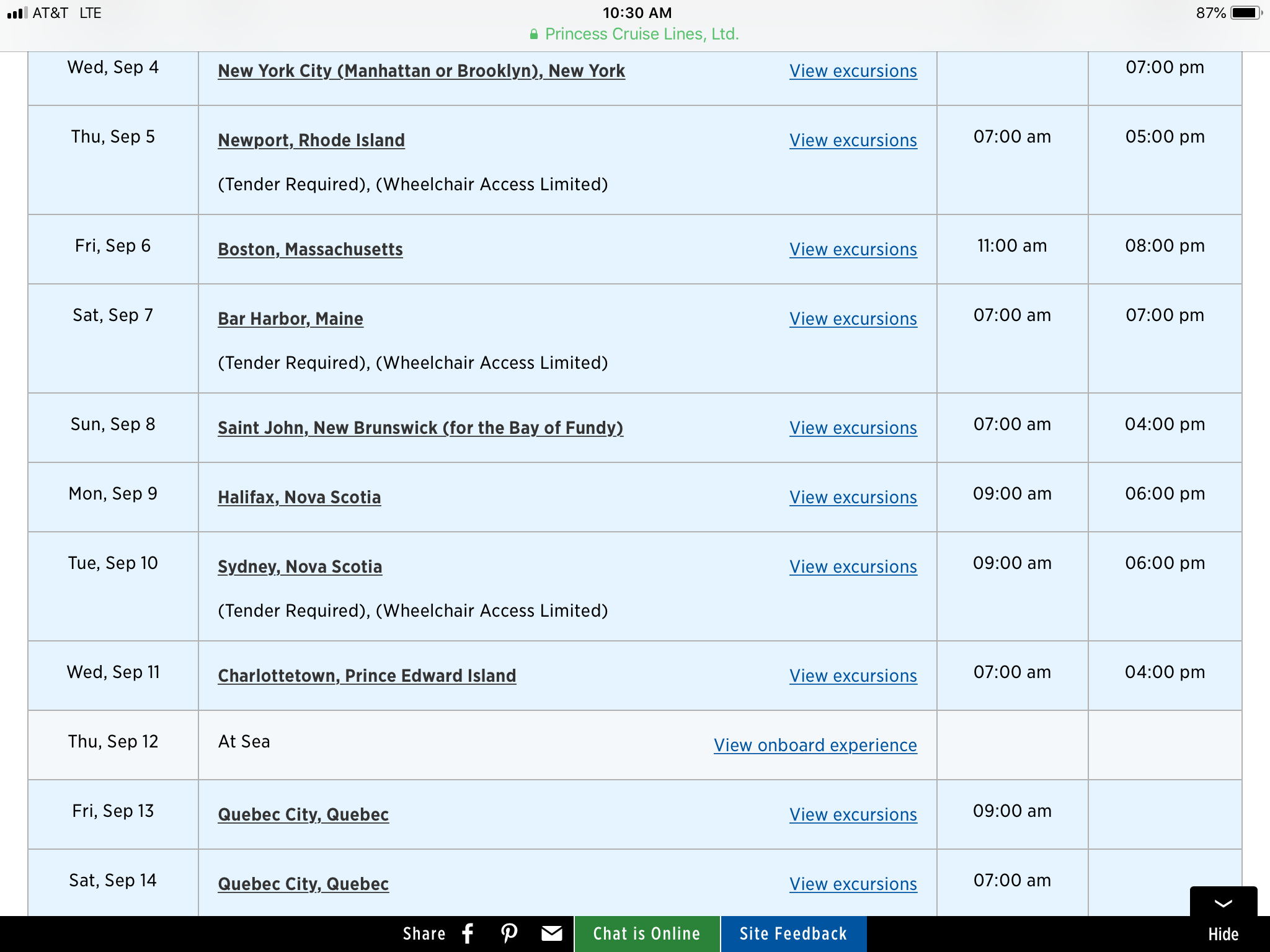View excursions for Boston, Massachusetts
The height and width of the screenshot is (952, 1270).
click(853, 250)
